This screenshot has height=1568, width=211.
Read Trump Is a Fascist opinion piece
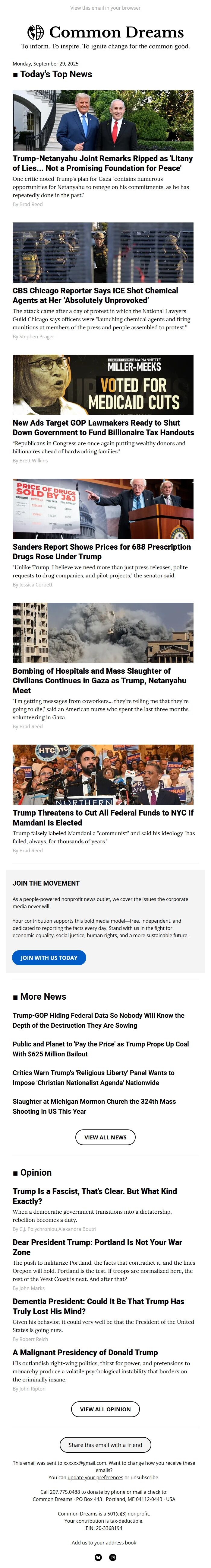[95, 1196]
